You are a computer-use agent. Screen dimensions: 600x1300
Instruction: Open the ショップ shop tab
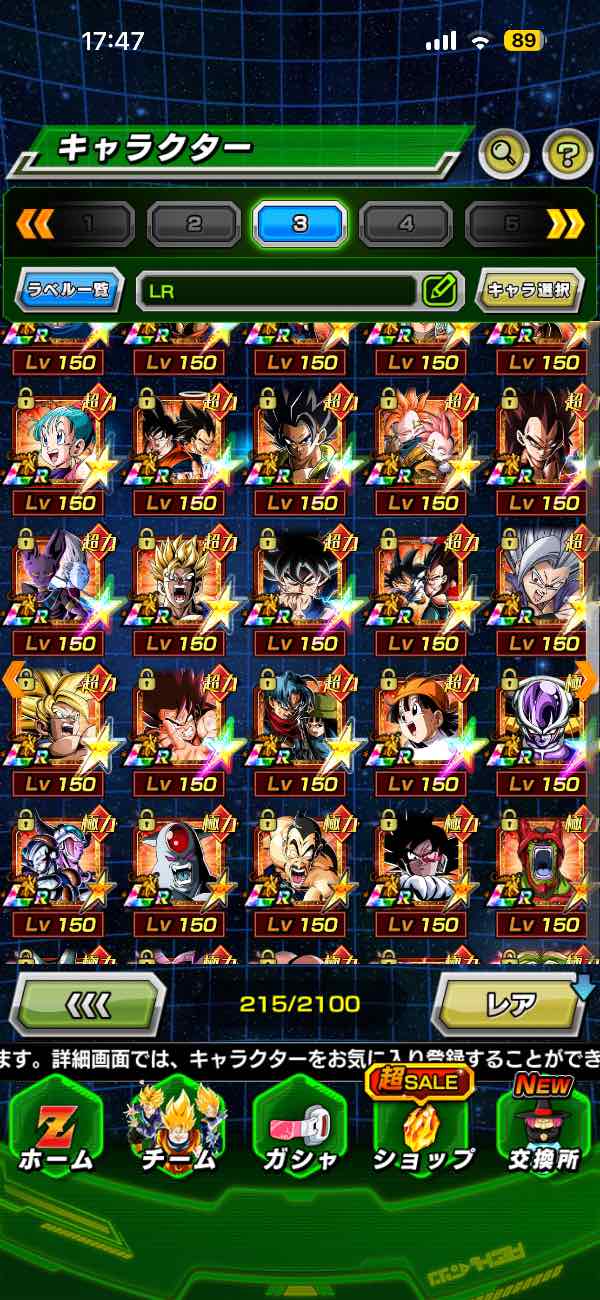(422, 1128)
